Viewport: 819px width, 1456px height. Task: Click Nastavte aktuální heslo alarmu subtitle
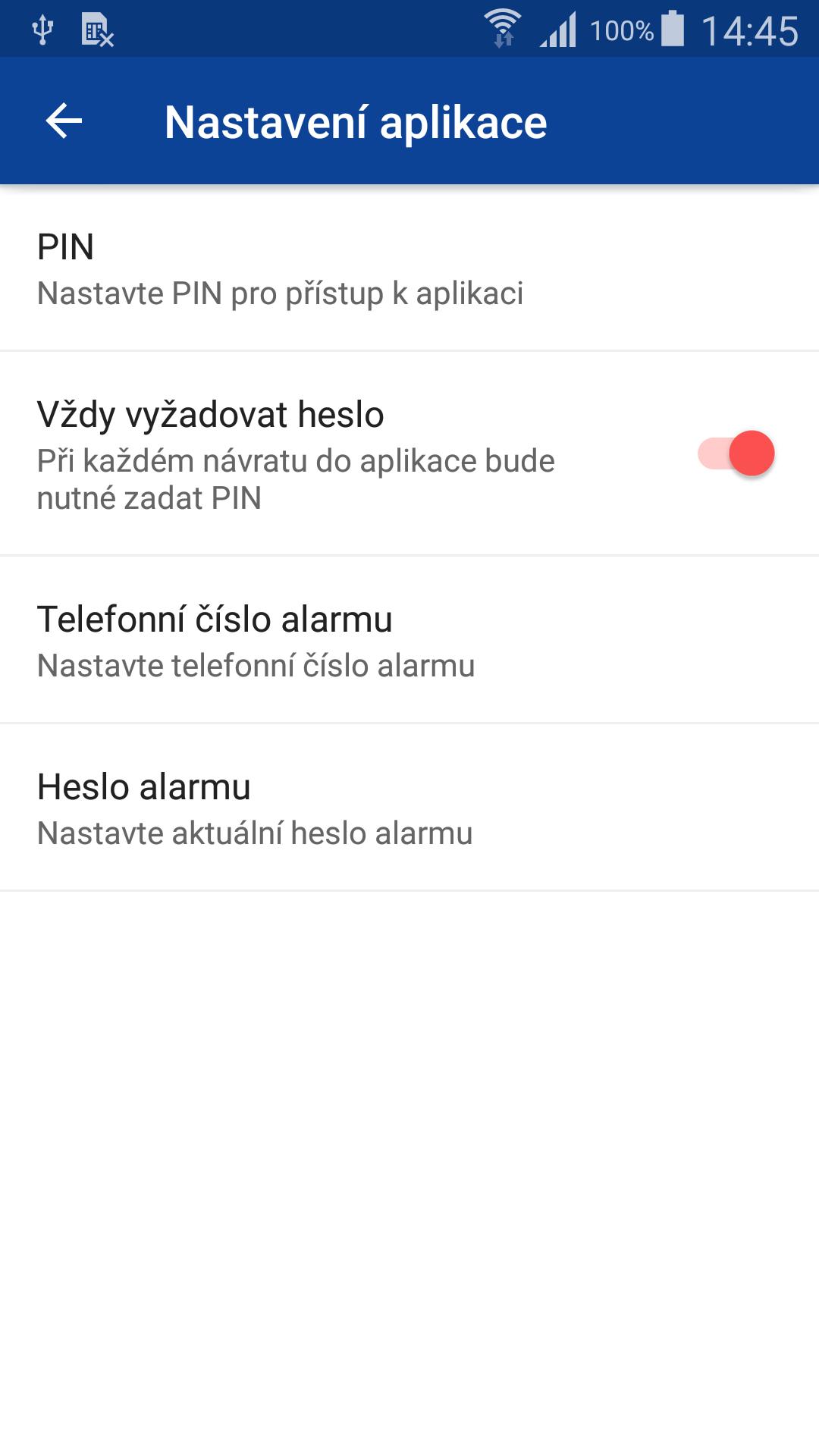point(254,833)
